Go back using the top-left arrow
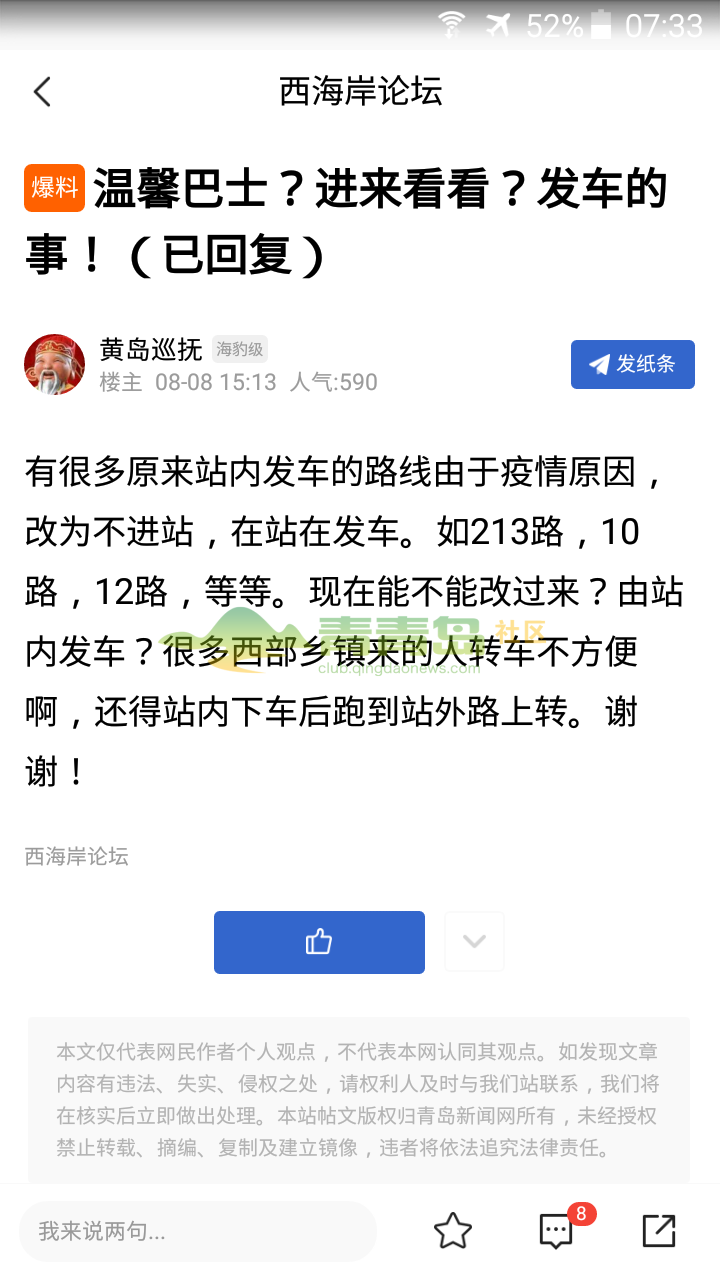The height and width of the screenshot is (1280, 720). [42, 92]
